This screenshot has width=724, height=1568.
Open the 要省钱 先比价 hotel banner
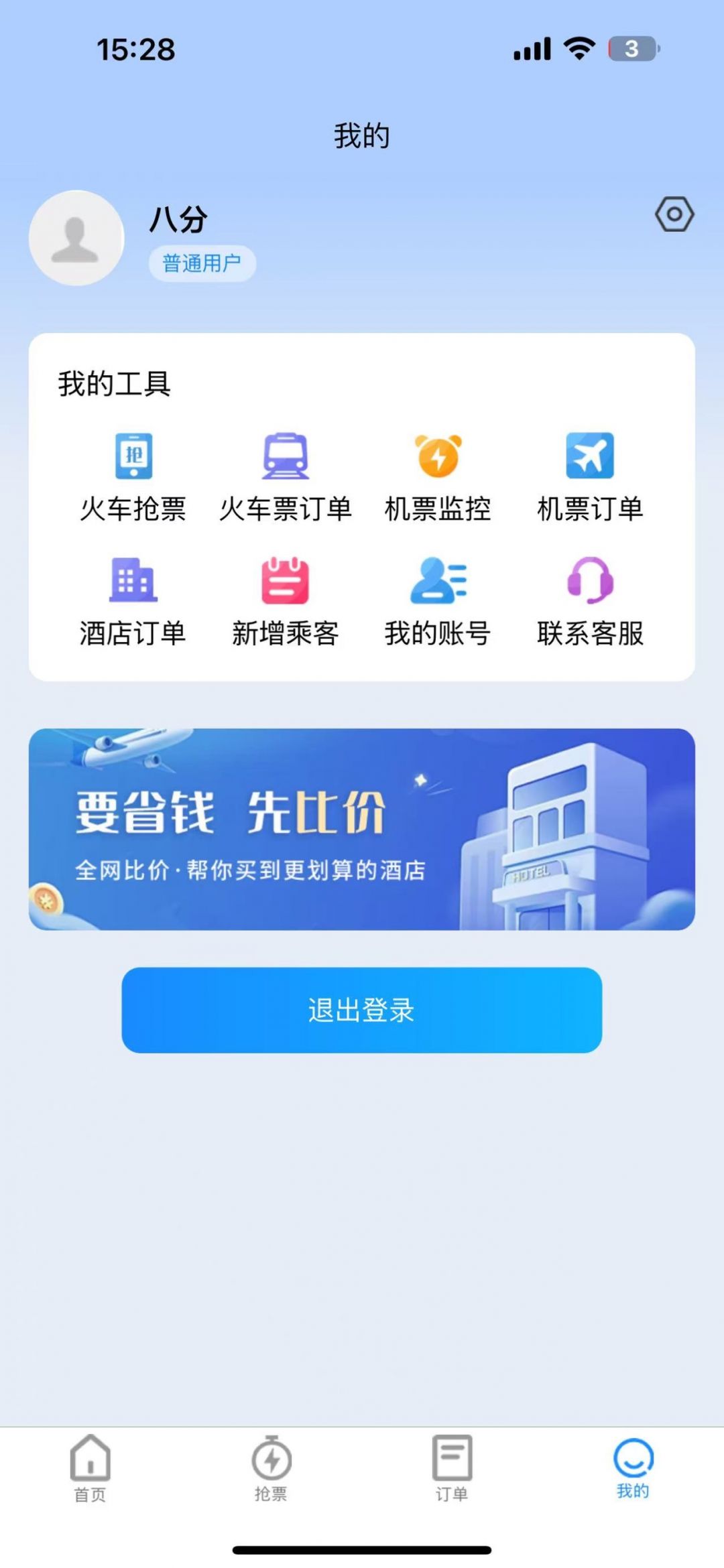tap(362, 829)
